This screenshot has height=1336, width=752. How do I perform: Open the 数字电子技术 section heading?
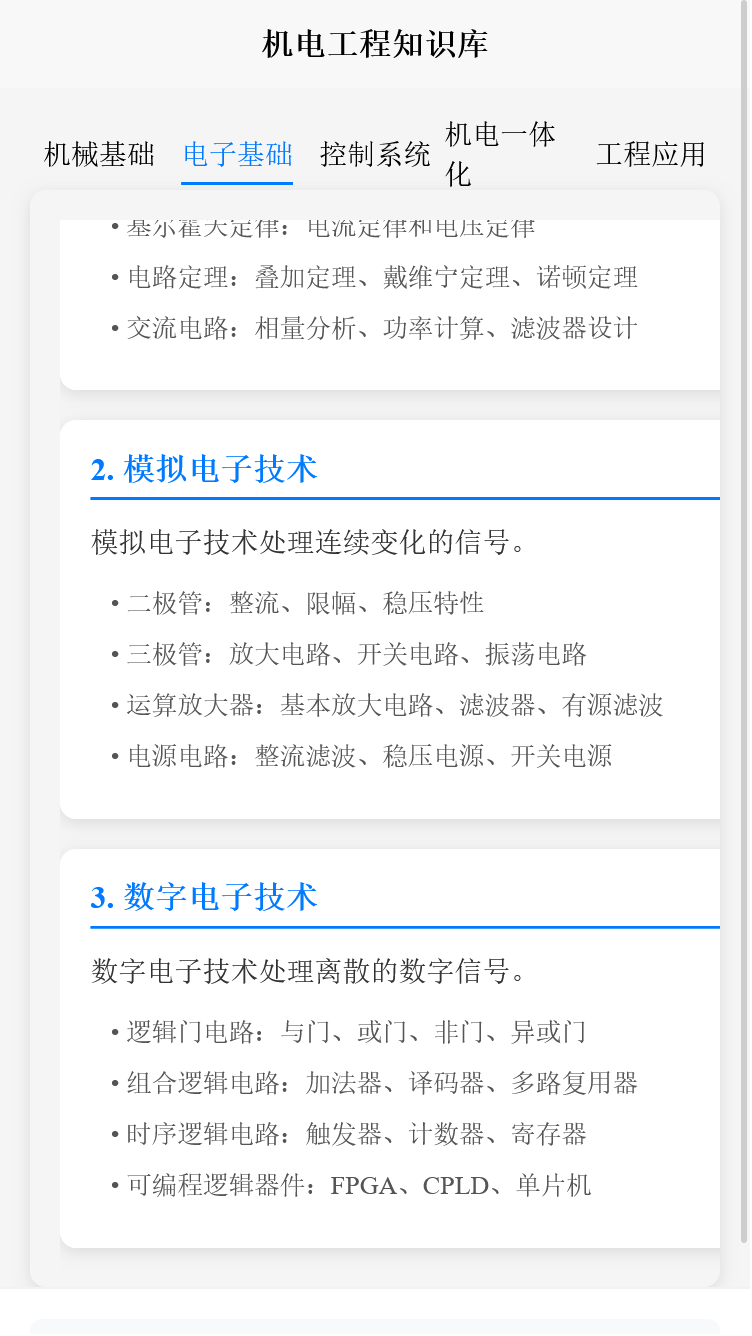coord(206,898)
